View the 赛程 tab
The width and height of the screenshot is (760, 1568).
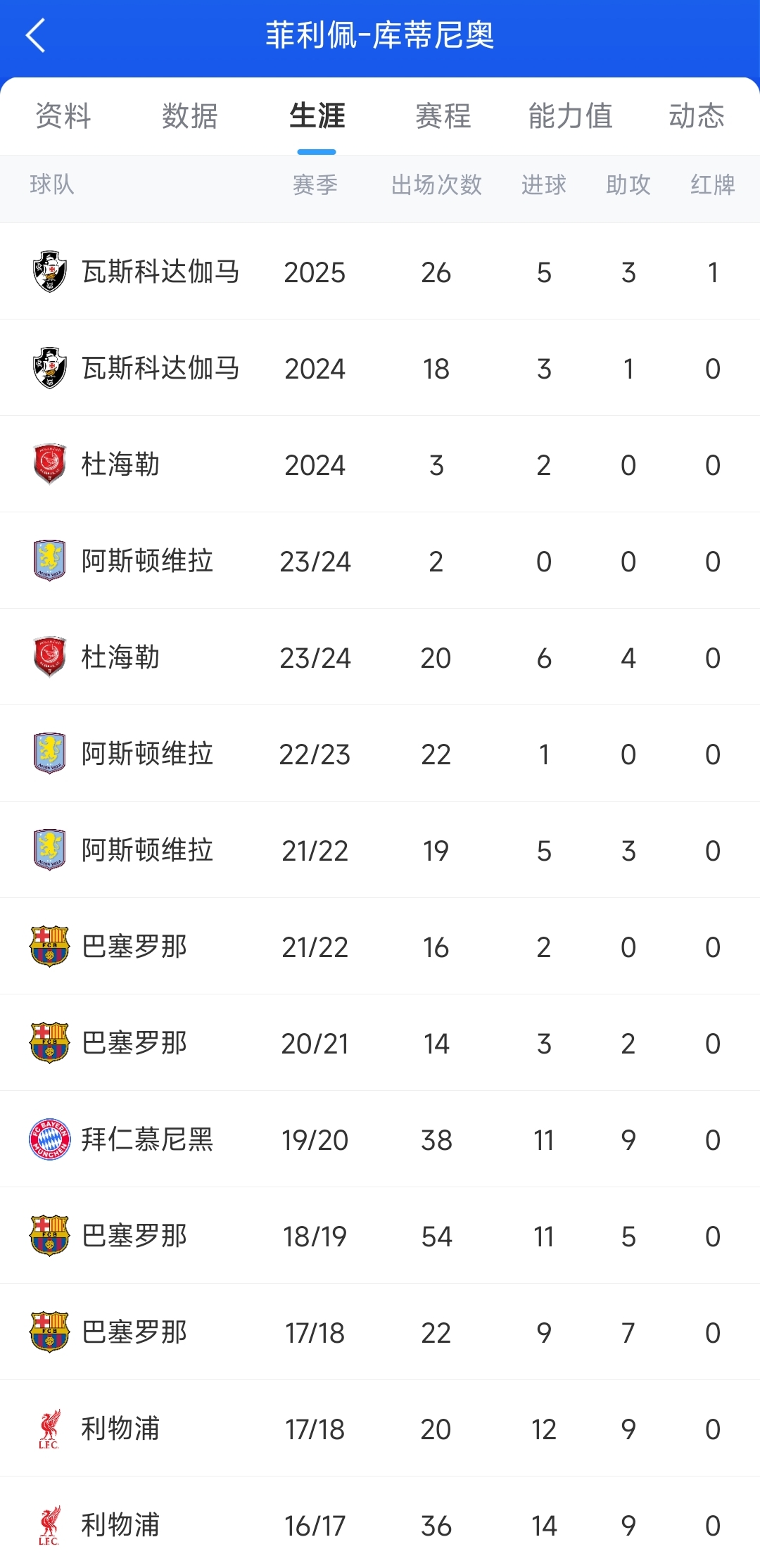[x=443, y=116]
